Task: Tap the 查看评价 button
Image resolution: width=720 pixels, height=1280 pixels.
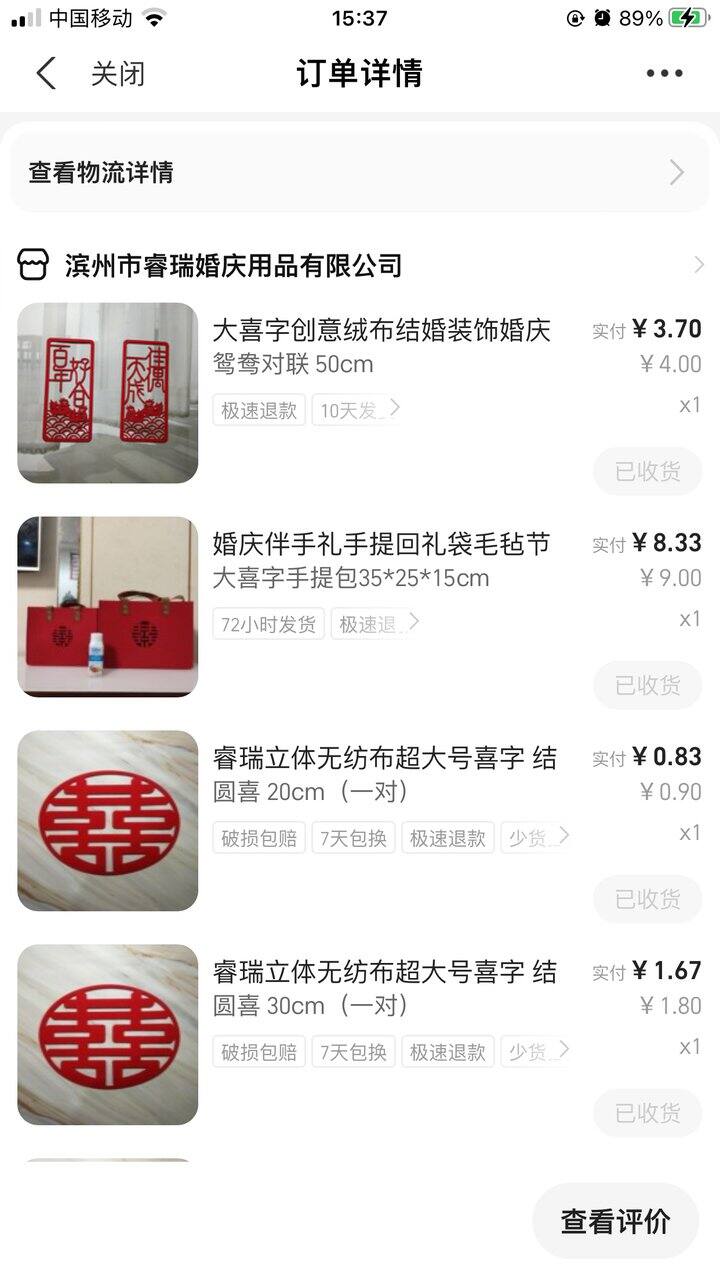Action: 615,1221
